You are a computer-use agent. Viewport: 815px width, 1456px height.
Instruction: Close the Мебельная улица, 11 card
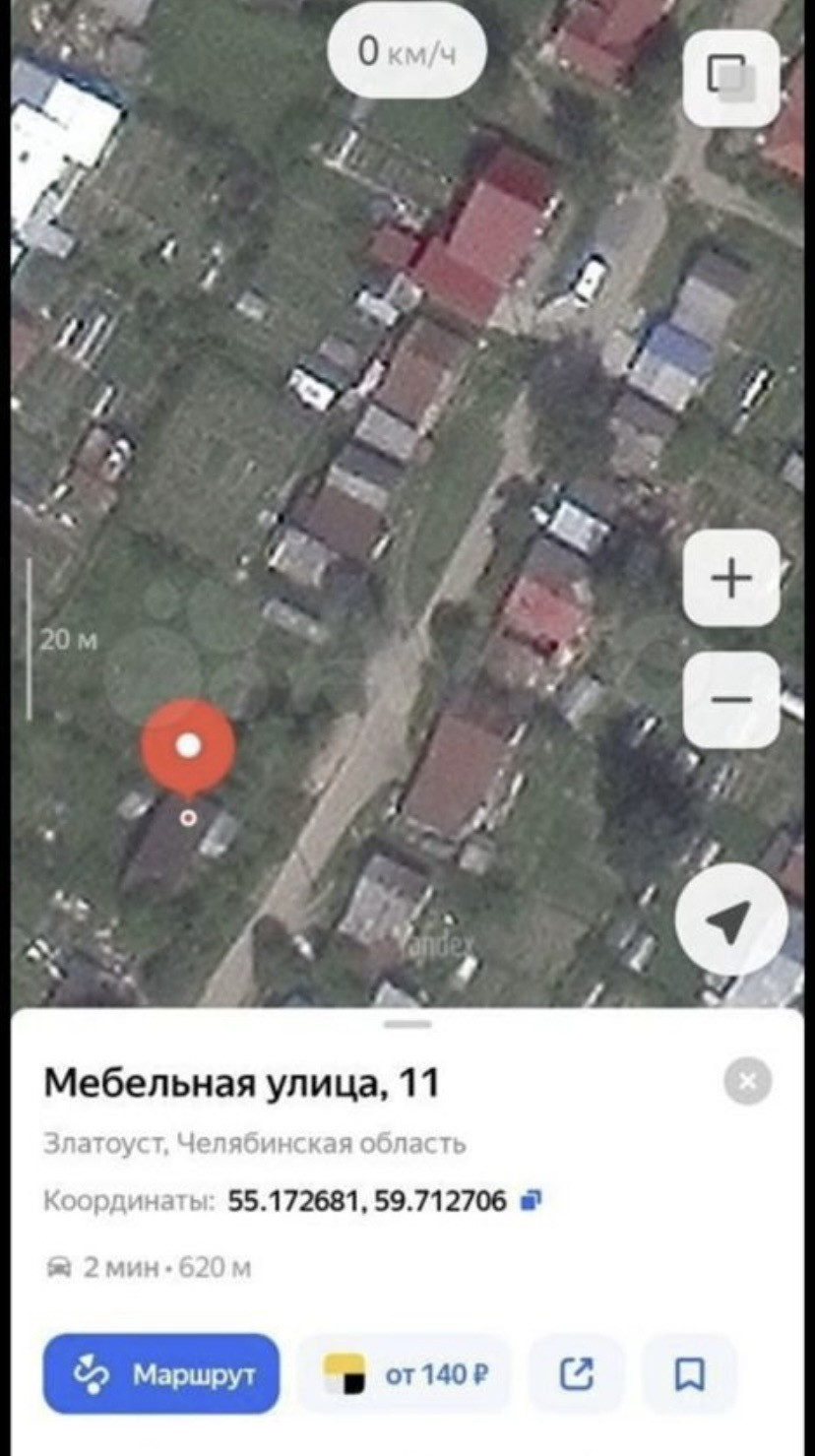[747, 1083]
